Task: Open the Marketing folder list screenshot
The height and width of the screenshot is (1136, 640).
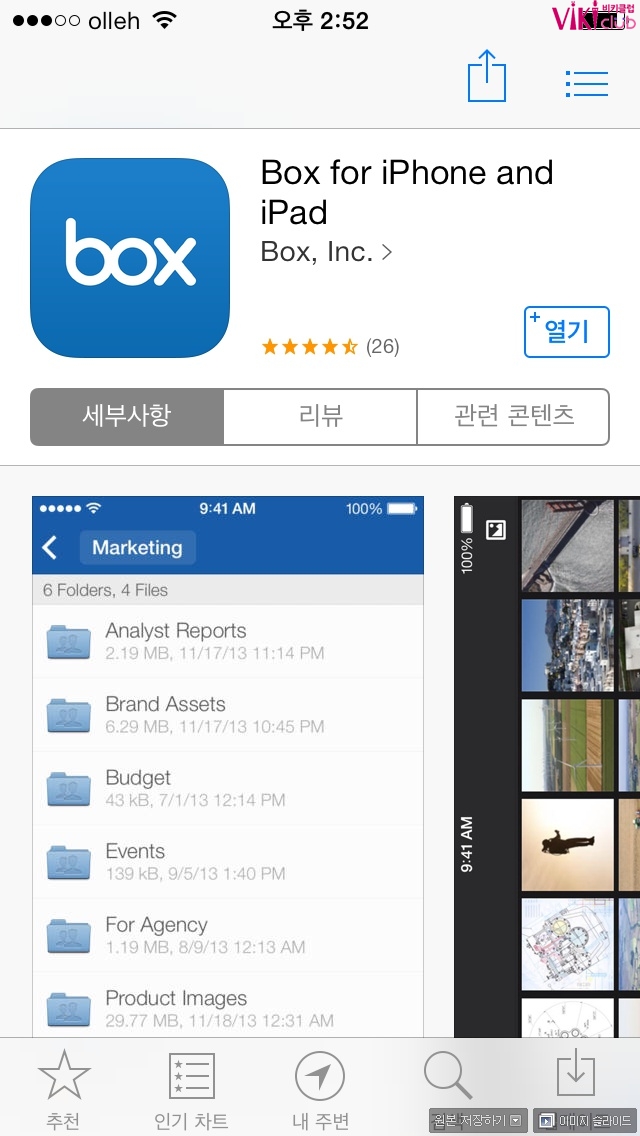Action: [x=228, y=765]
